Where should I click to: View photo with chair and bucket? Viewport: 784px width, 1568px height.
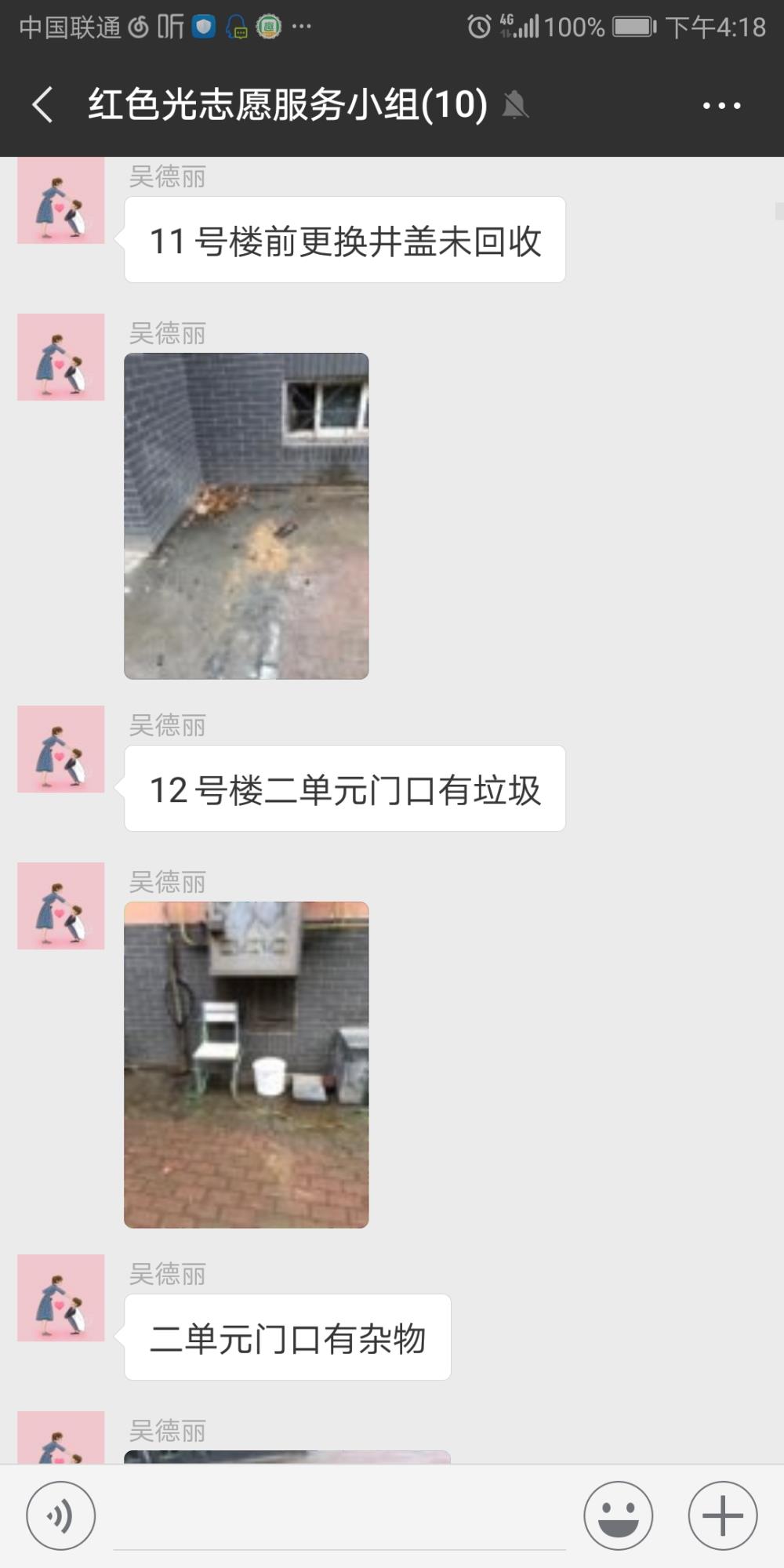[x=246, y=1065]
